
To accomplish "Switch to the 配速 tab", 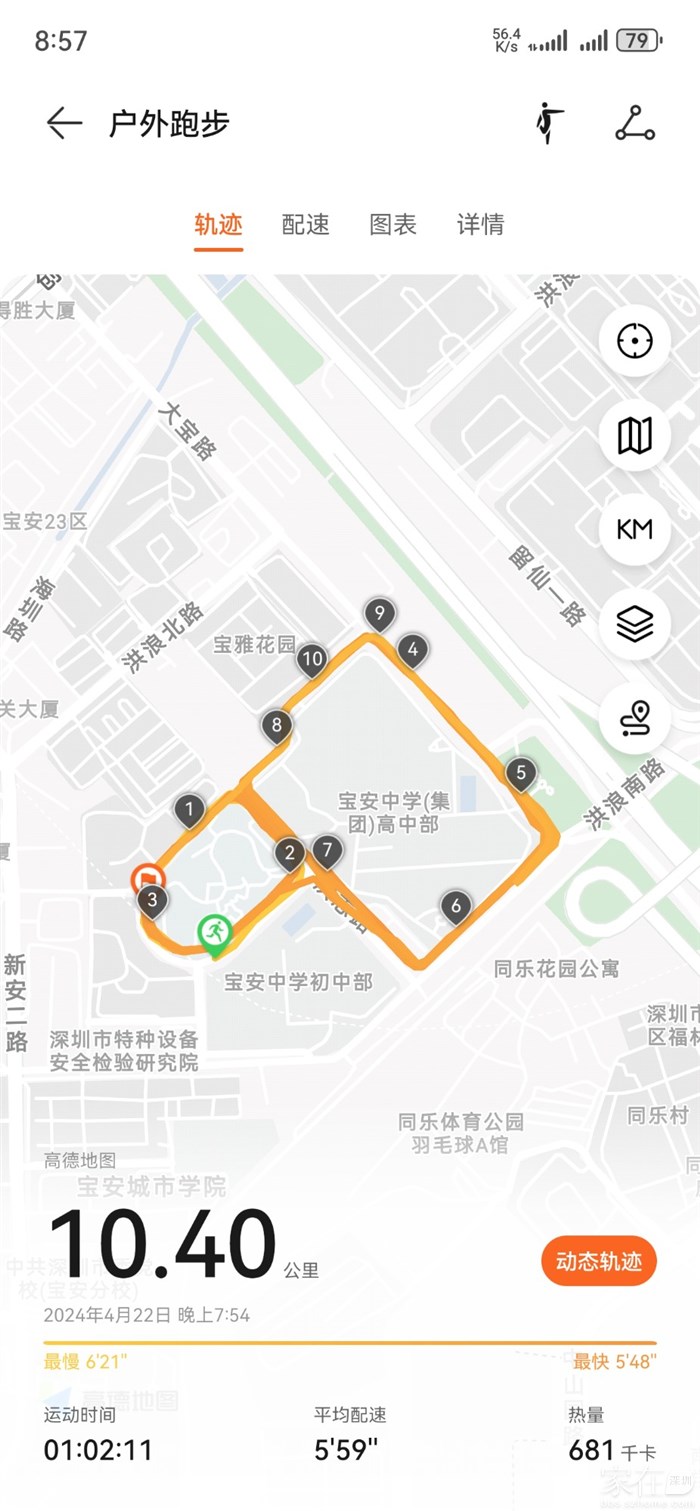I will 305,224.
